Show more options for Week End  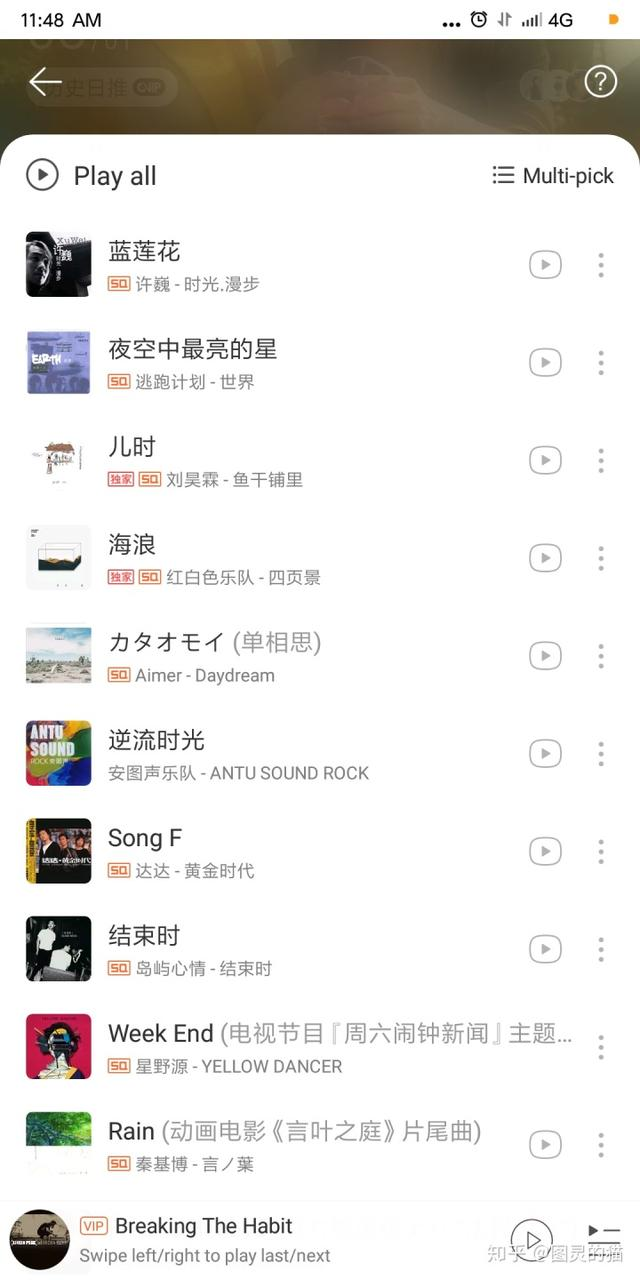point(601,1046)
